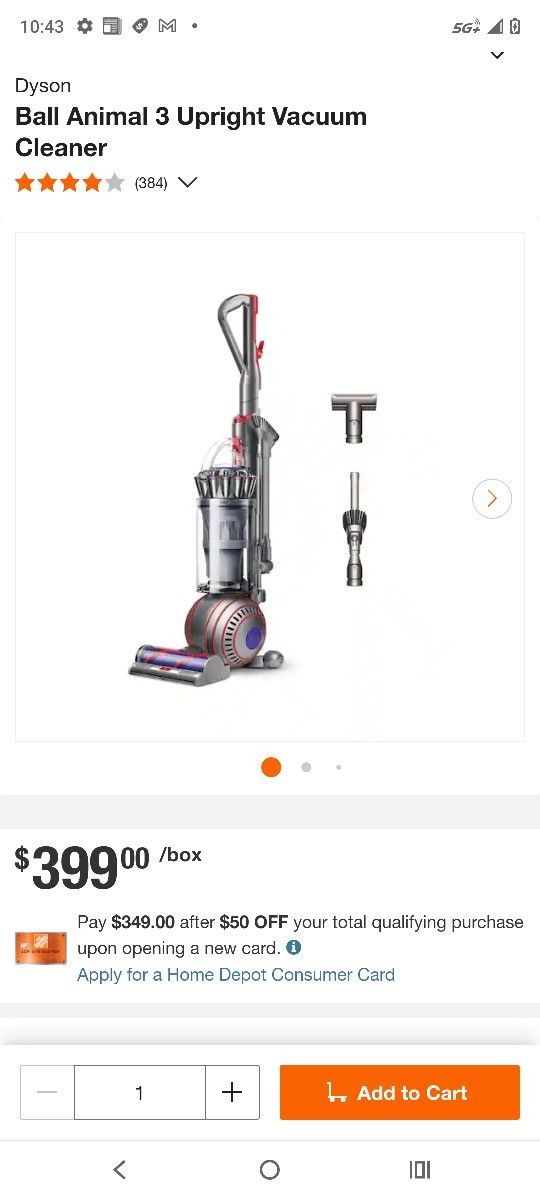540x1200 pixels.
Task: Apply for a Home Depot Consumer Card
Action: [236, 974]
